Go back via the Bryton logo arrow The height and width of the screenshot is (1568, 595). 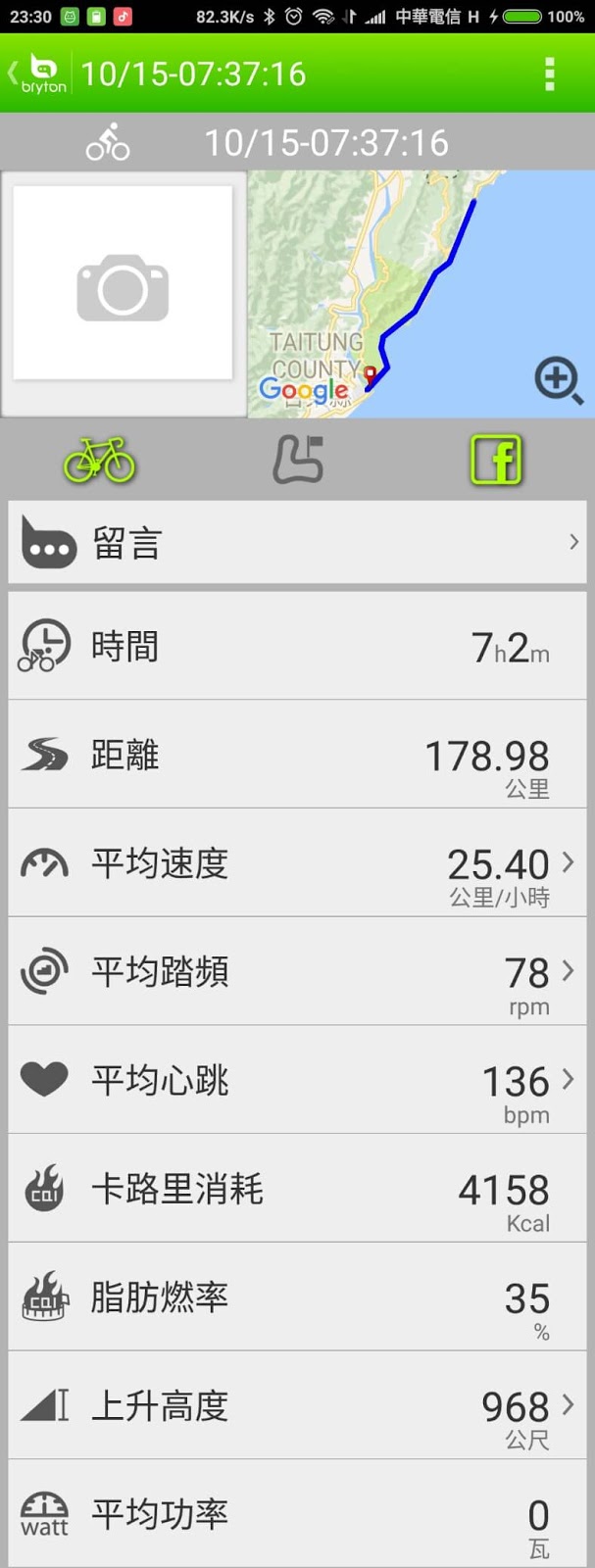click(35, 73)
